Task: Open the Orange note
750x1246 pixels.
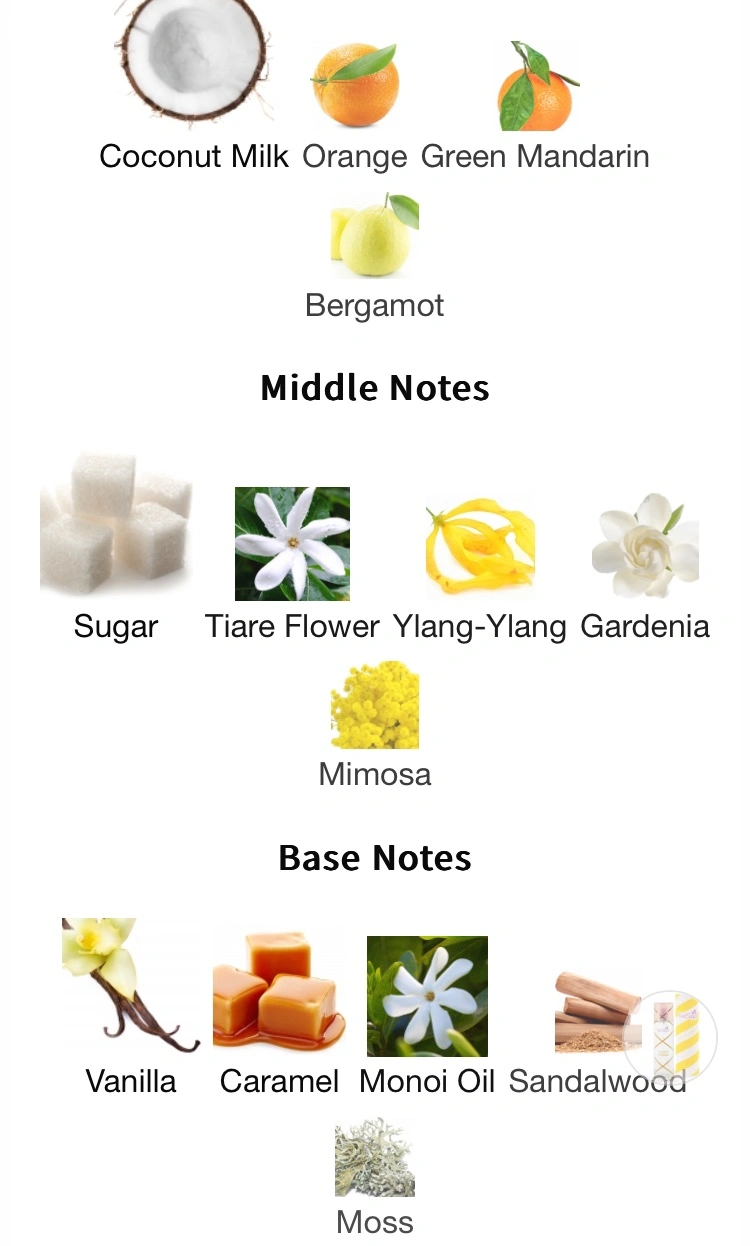Action: [x=355, y=107]
